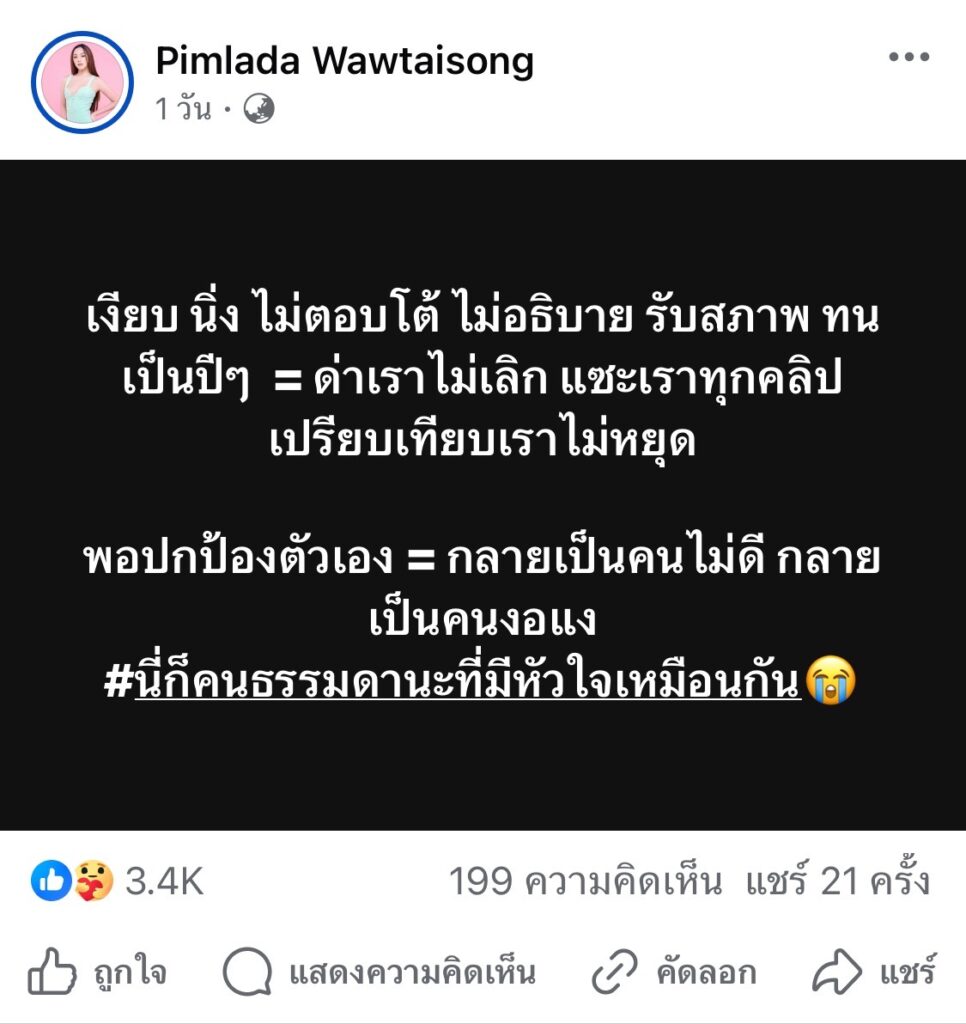The height and width of the screenshot is (1024, 966).
Task: Share this post with แชร์
Action: point(873,971)
